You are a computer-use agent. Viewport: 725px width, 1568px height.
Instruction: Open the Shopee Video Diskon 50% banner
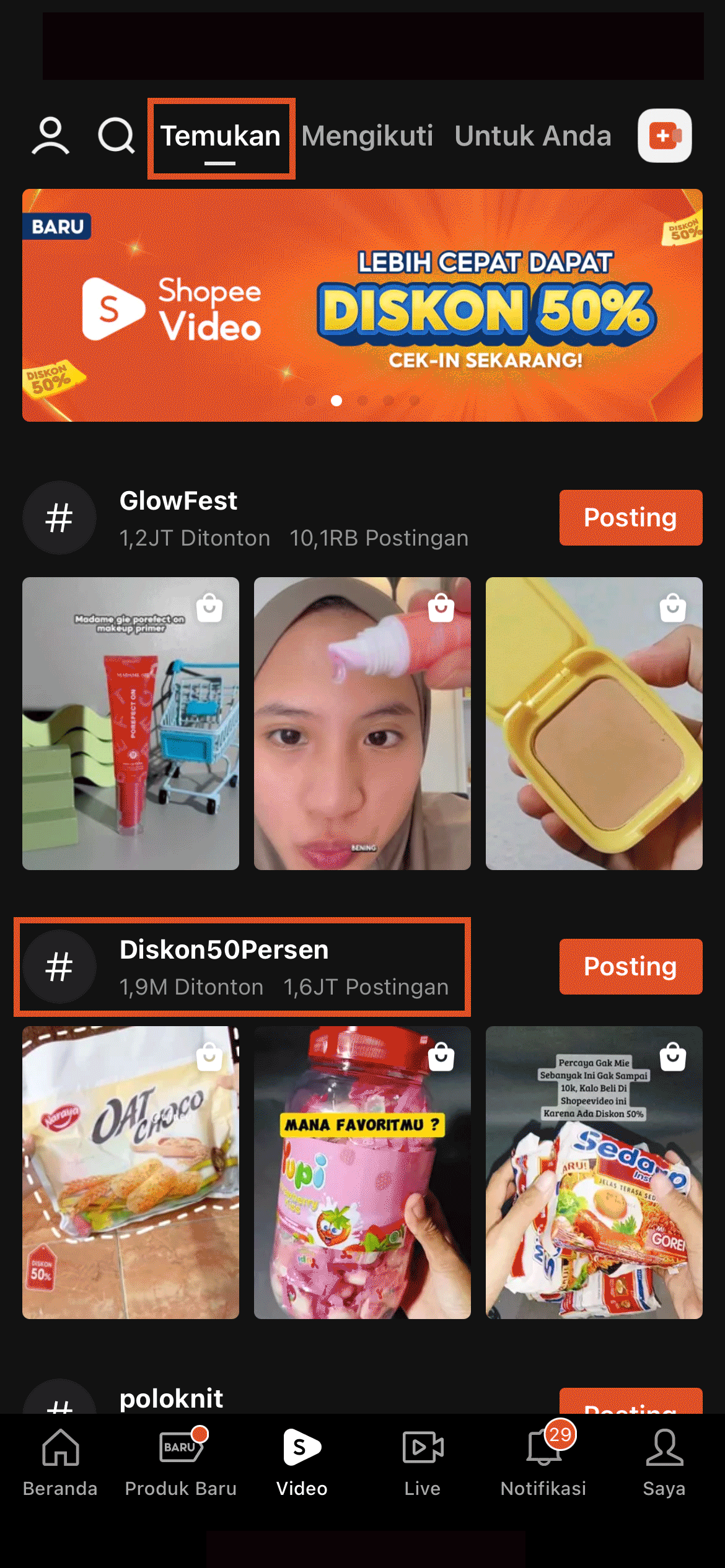click(x=362, y=305)
